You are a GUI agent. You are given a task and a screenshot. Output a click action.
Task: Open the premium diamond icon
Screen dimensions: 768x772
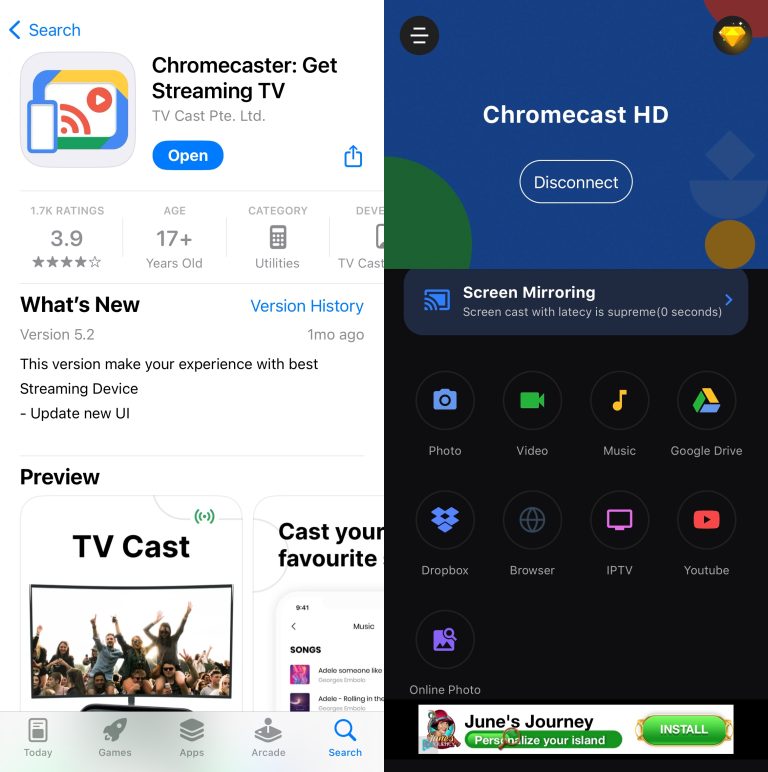(x=732, y=37)
